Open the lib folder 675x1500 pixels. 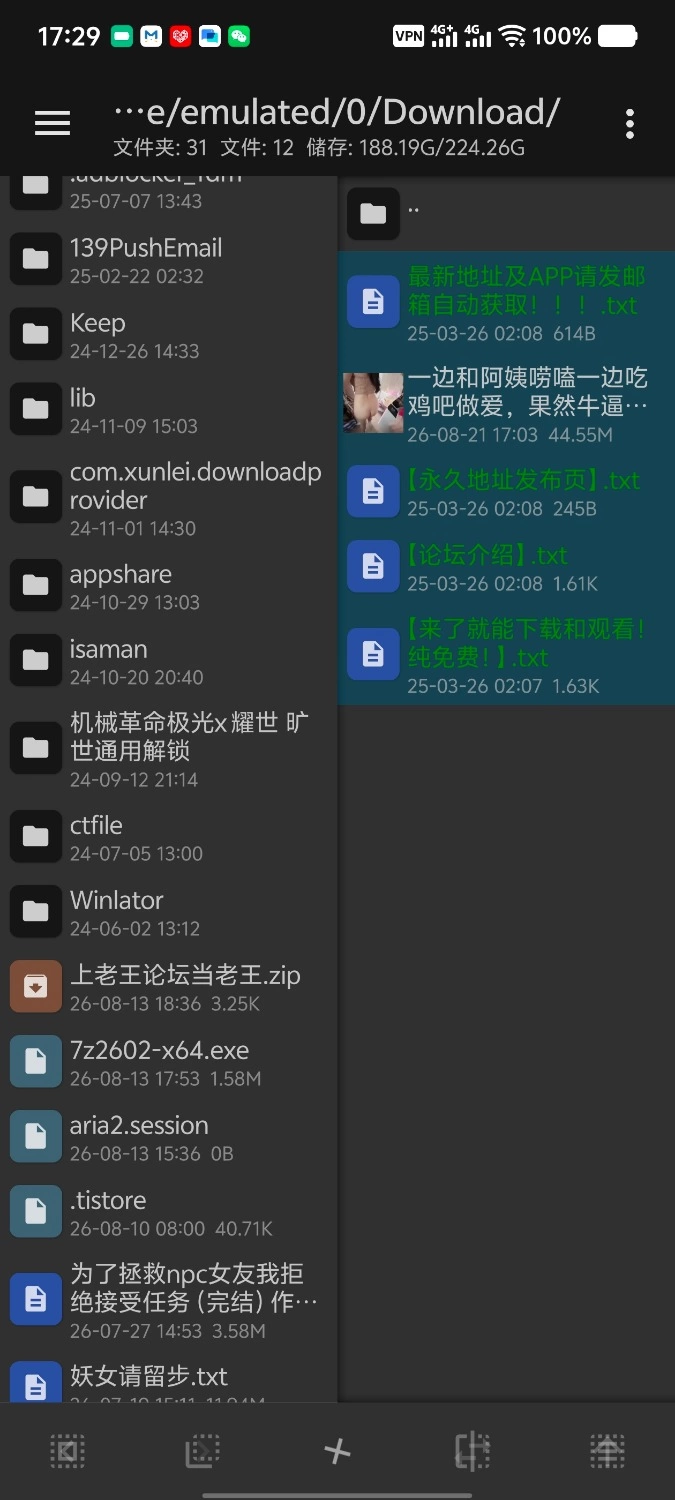tap(169, 410)
